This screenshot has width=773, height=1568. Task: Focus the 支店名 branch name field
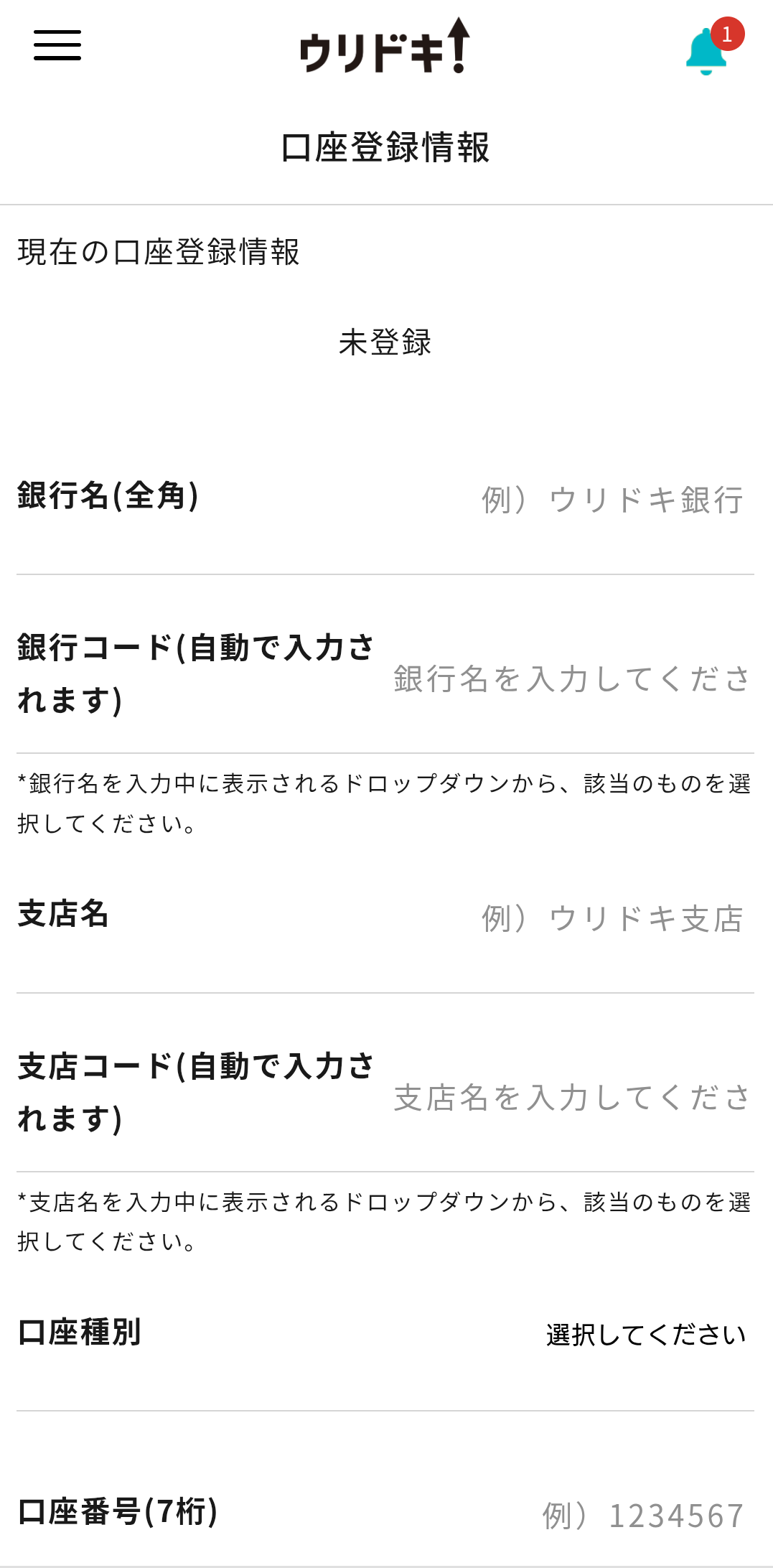pos(612,918)
